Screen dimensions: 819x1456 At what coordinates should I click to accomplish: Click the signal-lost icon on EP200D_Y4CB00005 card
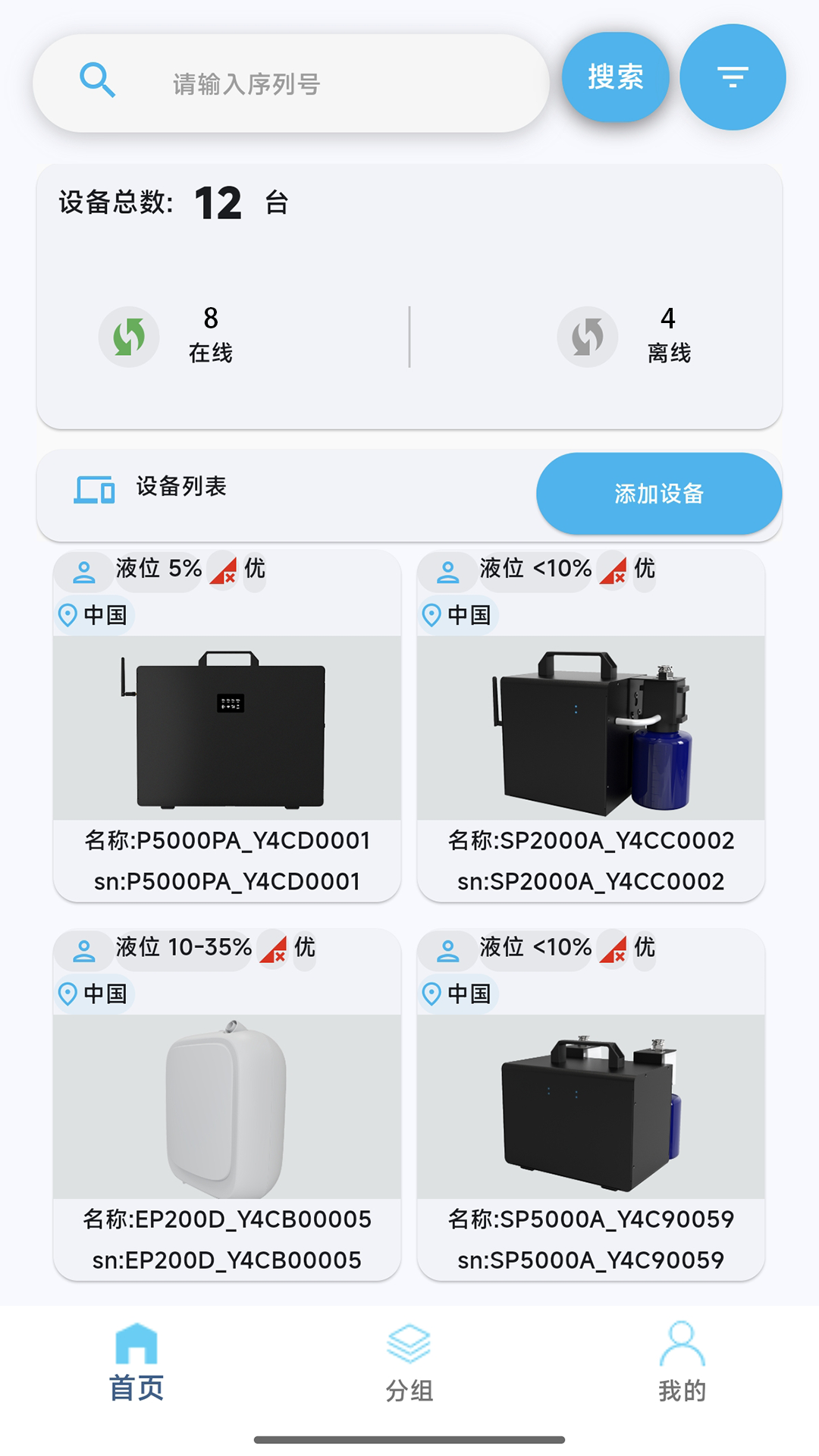275,950
